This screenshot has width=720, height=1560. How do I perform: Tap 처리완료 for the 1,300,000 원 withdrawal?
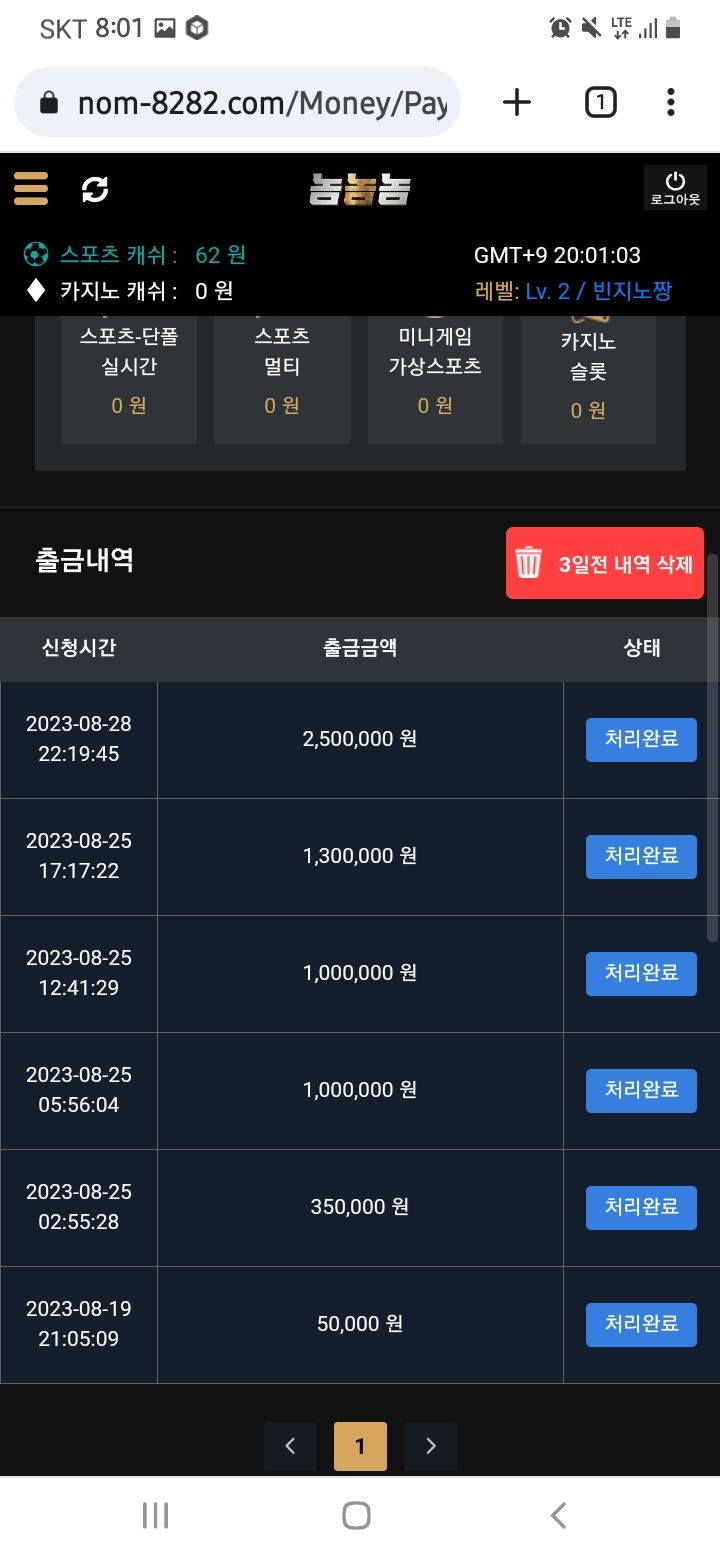click(x=641, y=856)
